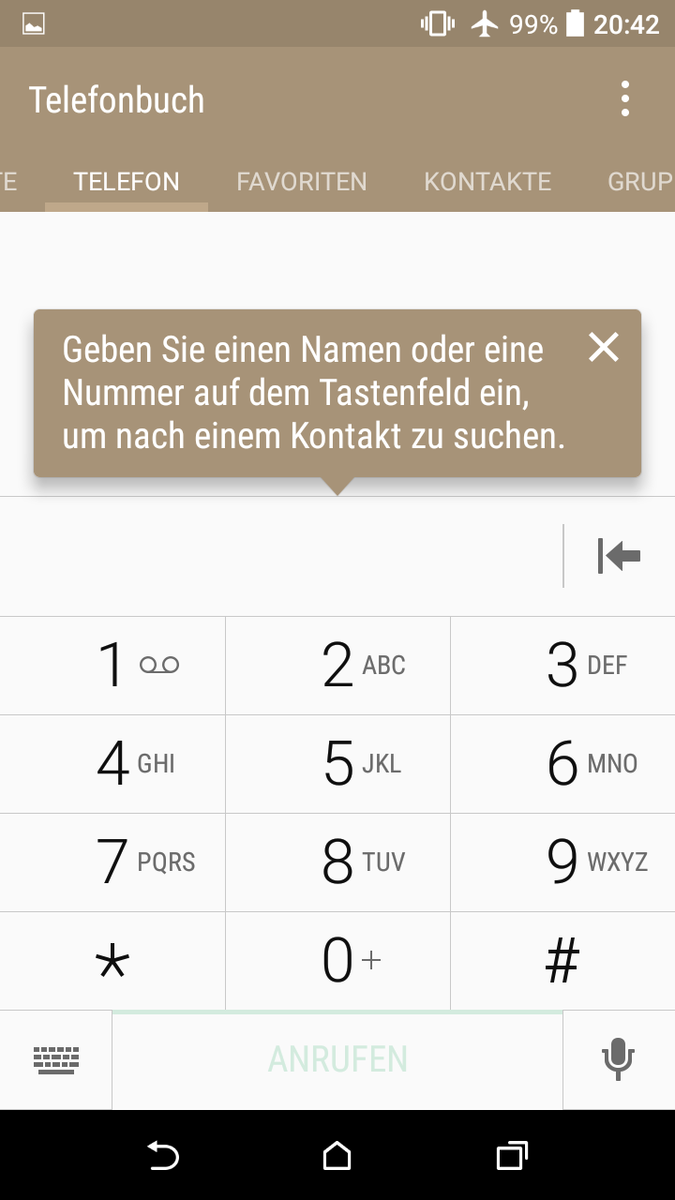The width and height of the screenshot is (675, 1200).
Task: Dial digit 0 plus key
Action: [338, 961]
